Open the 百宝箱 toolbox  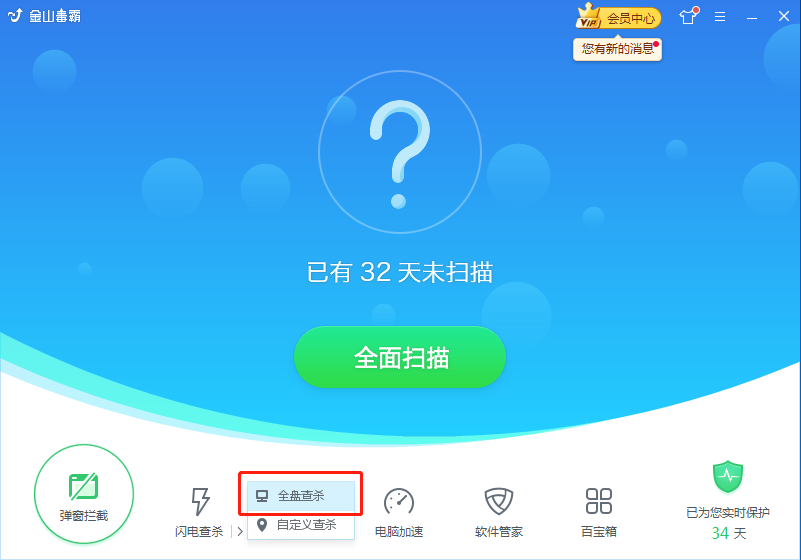[598, 510]
